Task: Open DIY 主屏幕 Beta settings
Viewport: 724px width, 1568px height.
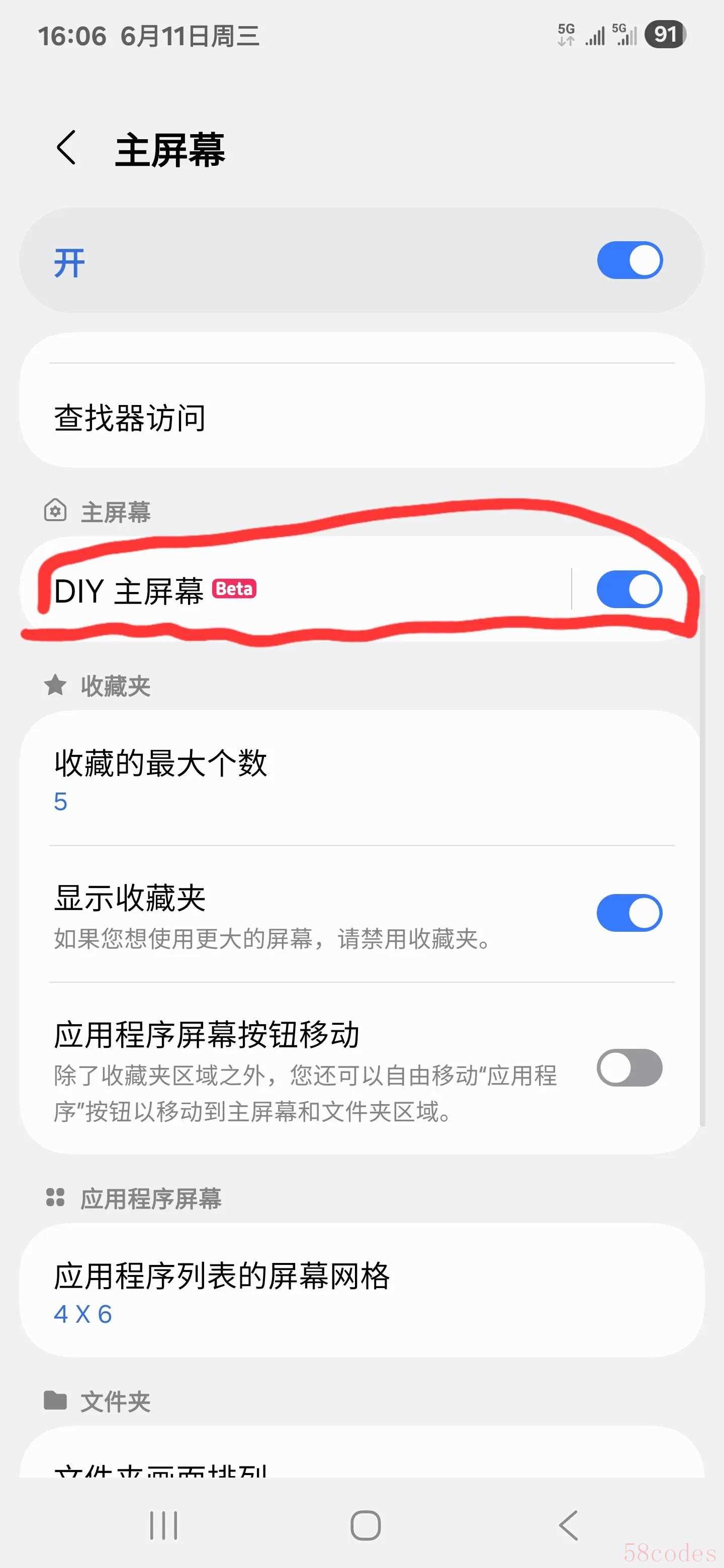Action: [295, 590]
